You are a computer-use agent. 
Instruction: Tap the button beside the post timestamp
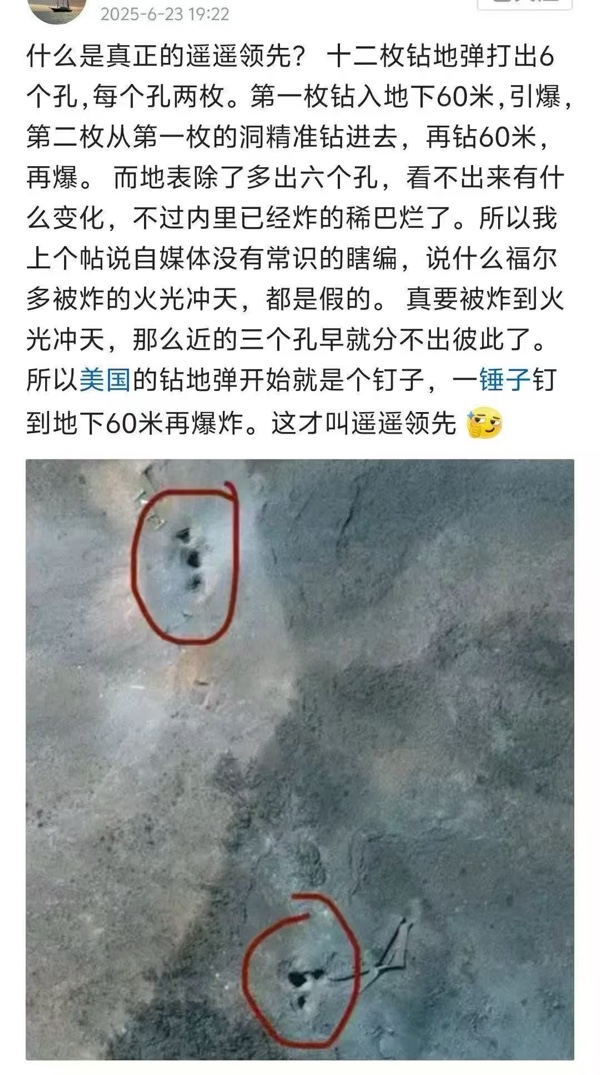point(524,5)
